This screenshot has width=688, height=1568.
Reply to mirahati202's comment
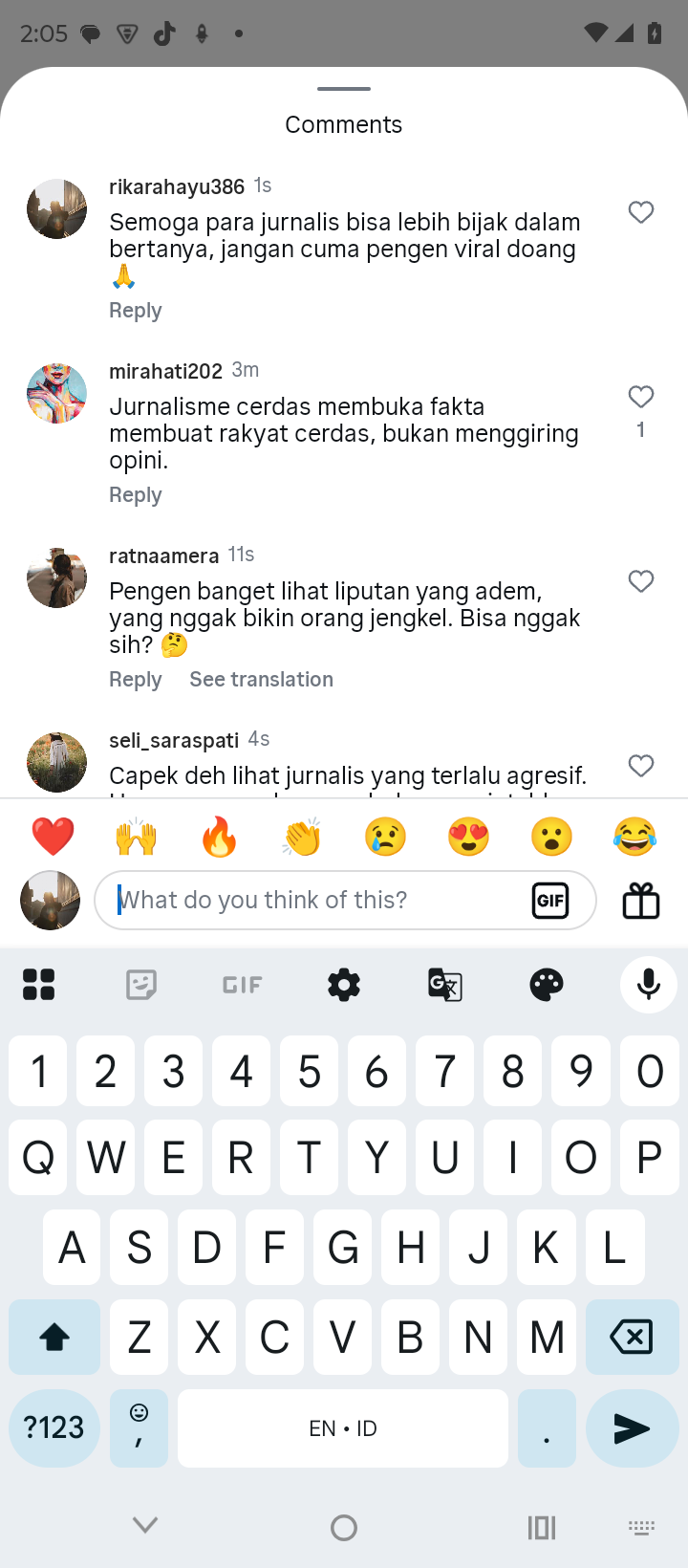tap(135, 495)
